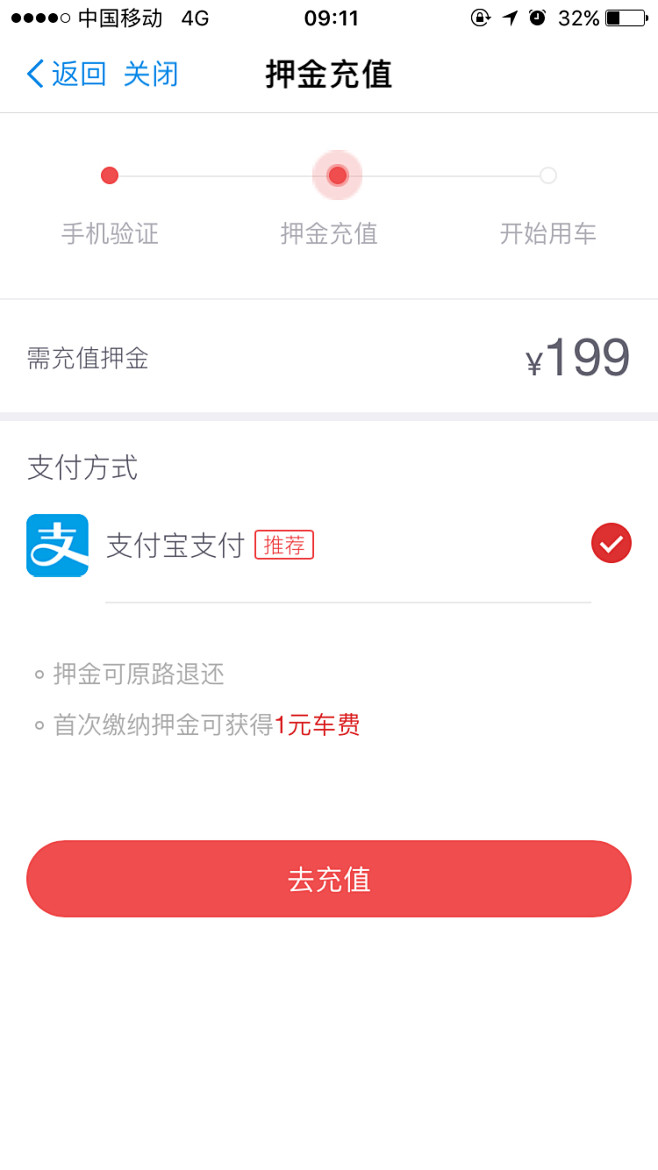This screenshot has height=1170, width=658.
Task: Select 支付宝支付 as the payment method
Action: tap(329, 545)
